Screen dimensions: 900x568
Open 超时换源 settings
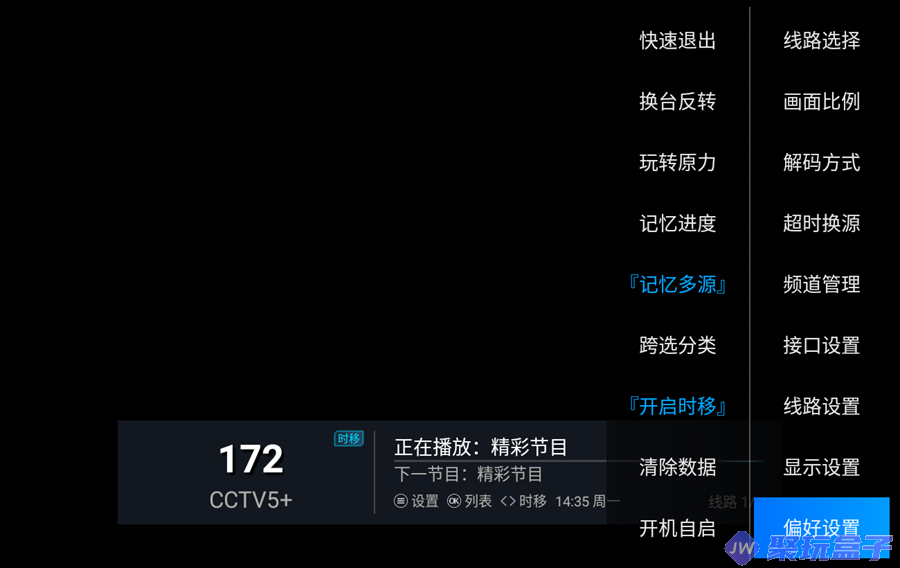click(821, 224)
